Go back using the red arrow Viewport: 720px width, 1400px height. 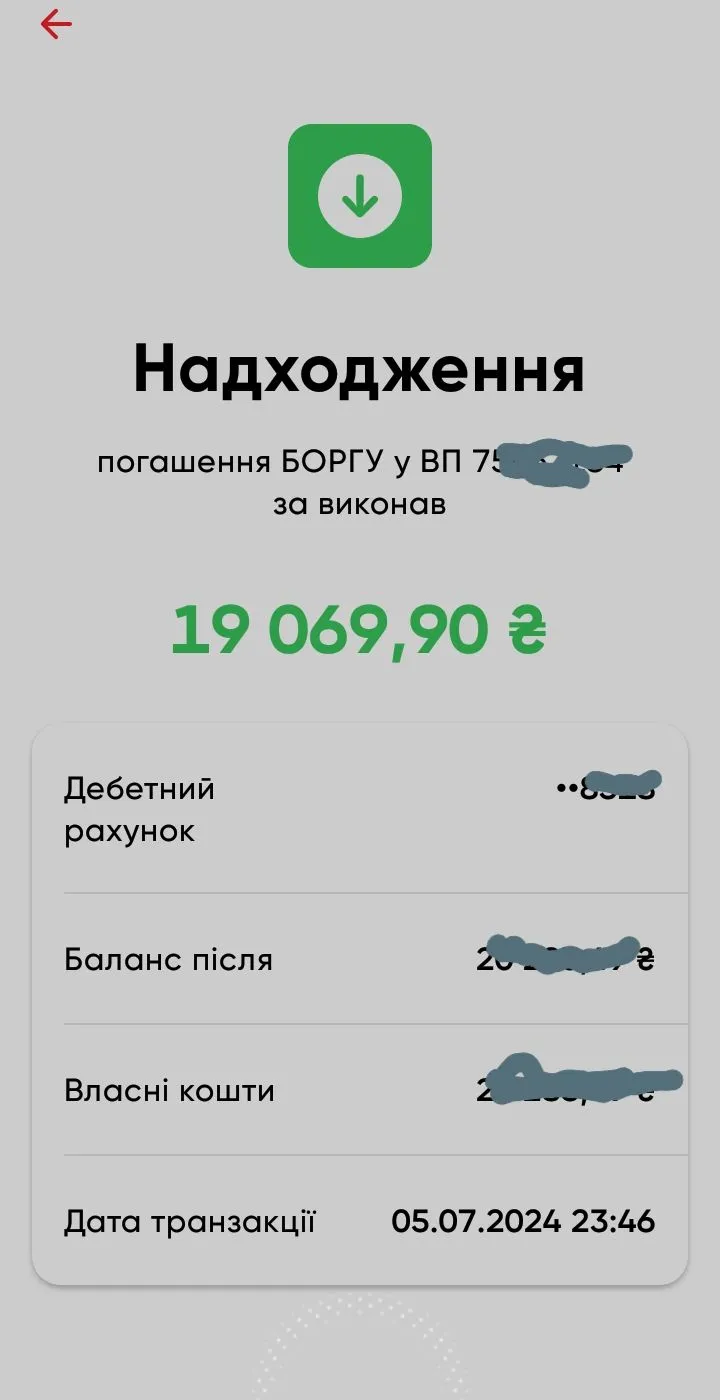[x=56, y=25]
